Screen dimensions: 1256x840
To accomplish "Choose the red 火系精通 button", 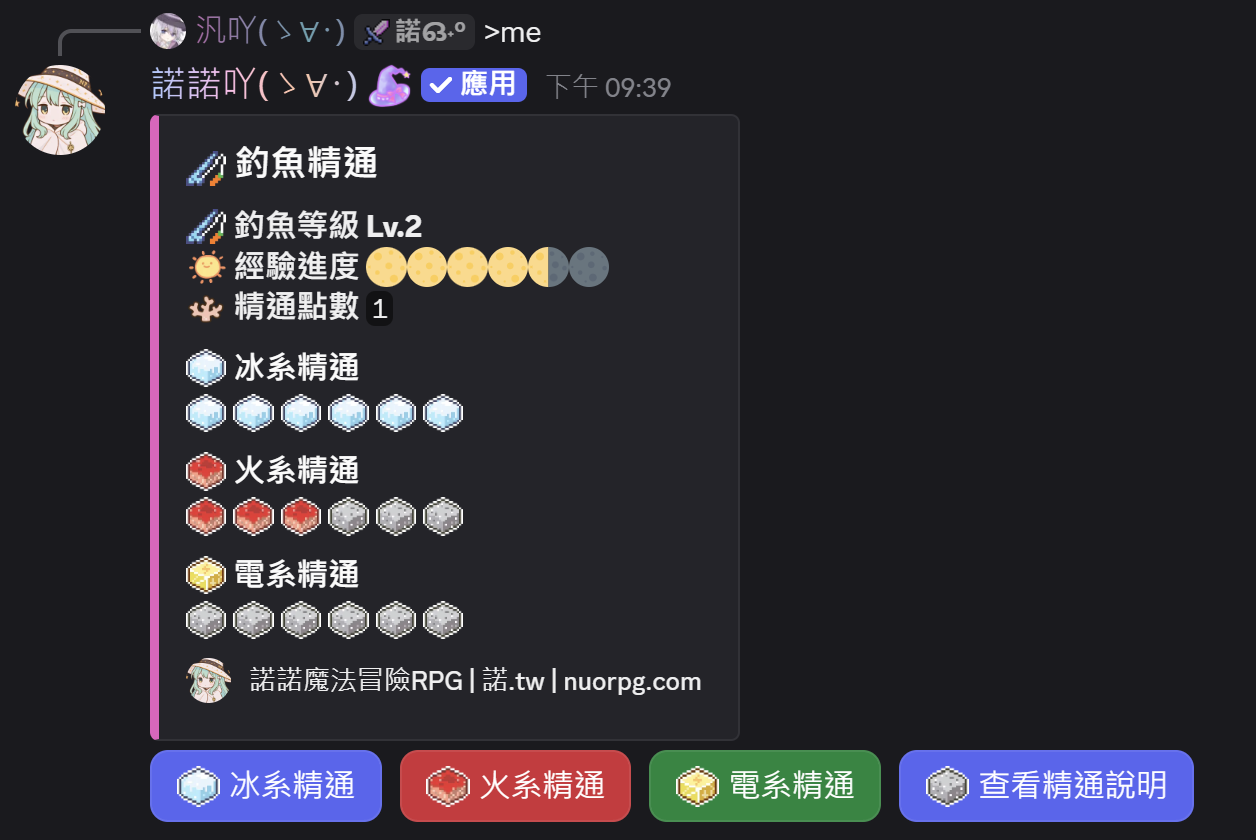I will [515, 786].
